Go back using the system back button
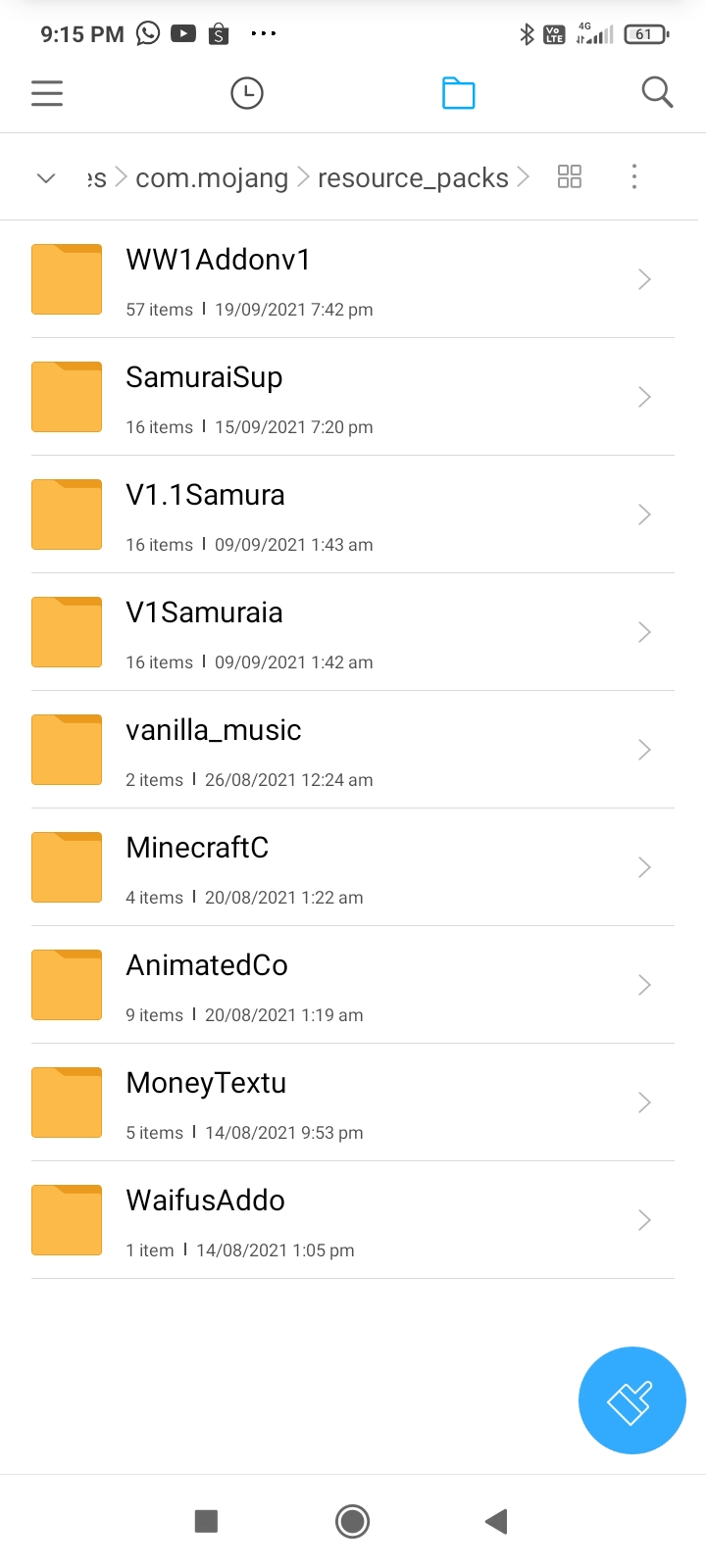 point(496,1521)
